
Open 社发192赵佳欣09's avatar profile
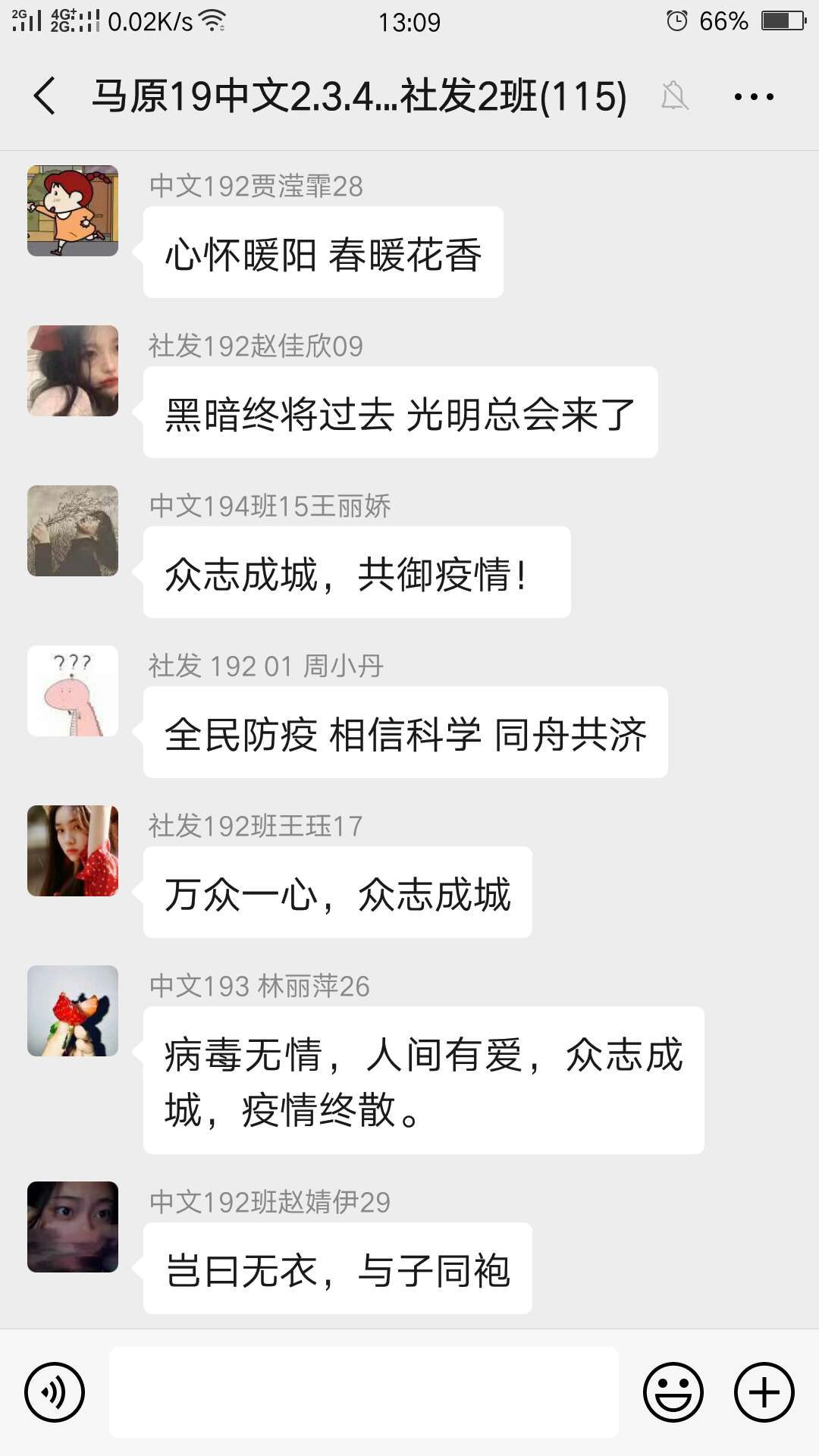tap(73, 371)
